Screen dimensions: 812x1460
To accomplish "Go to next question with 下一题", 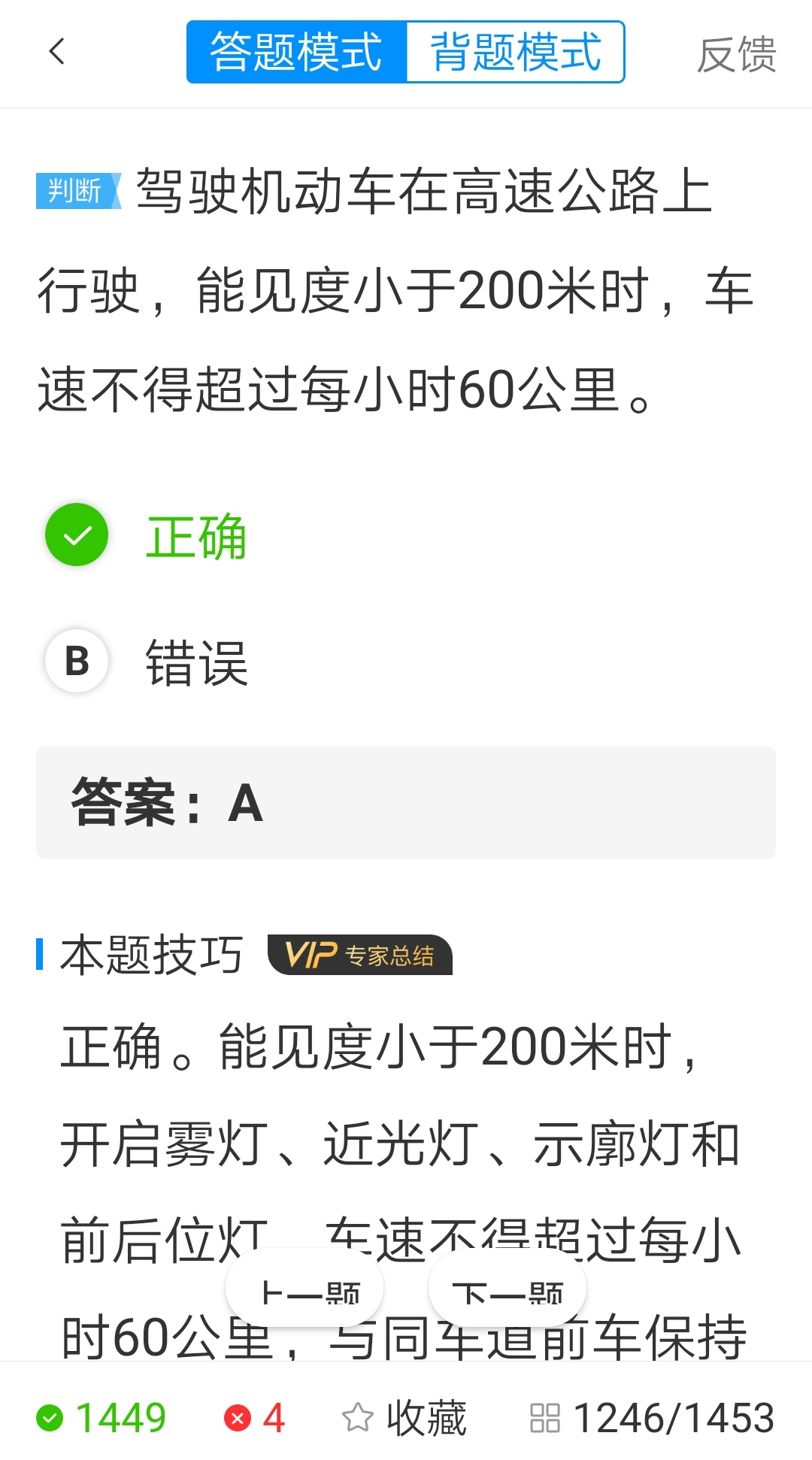I will [x=507, y=1288].
